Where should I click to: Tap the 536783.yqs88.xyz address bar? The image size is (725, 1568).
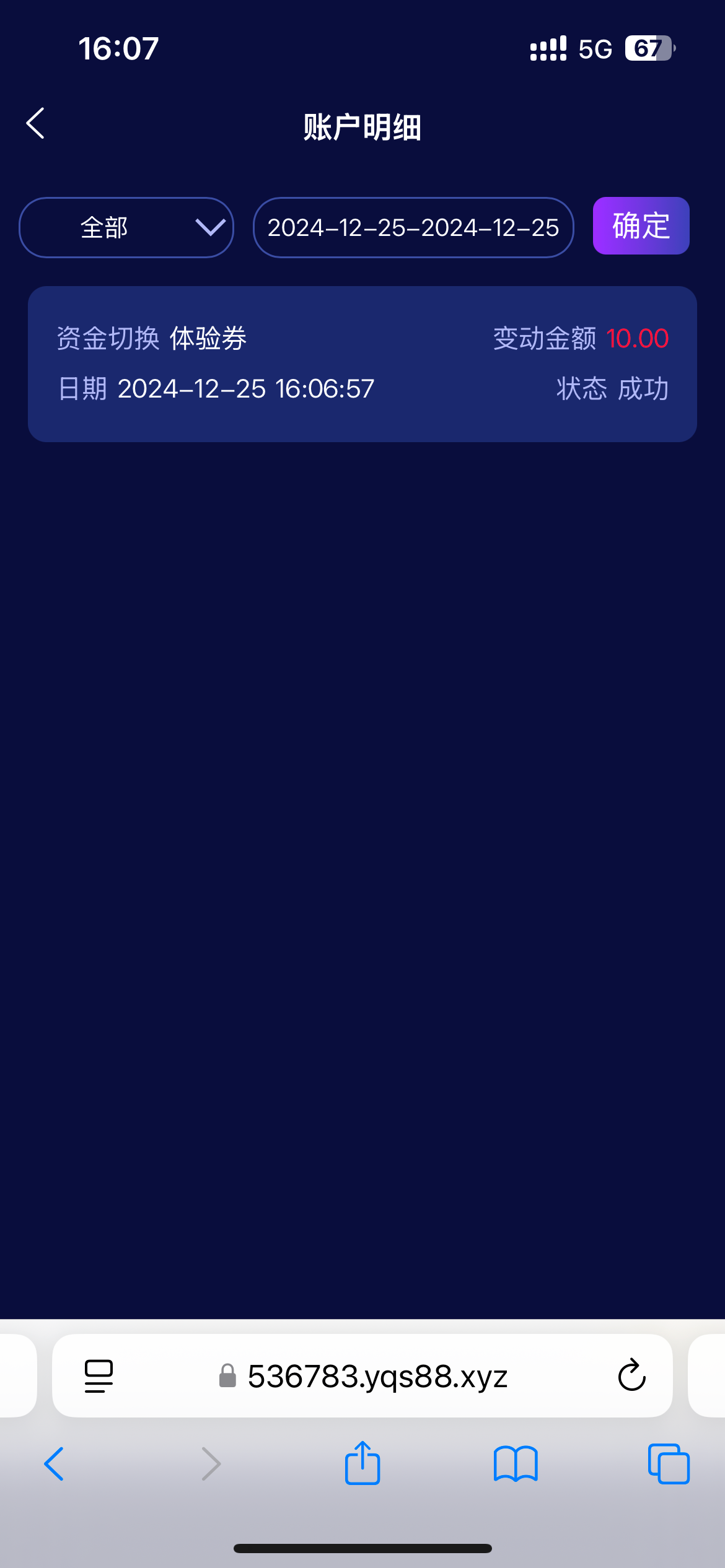[x=362, y=1375]
